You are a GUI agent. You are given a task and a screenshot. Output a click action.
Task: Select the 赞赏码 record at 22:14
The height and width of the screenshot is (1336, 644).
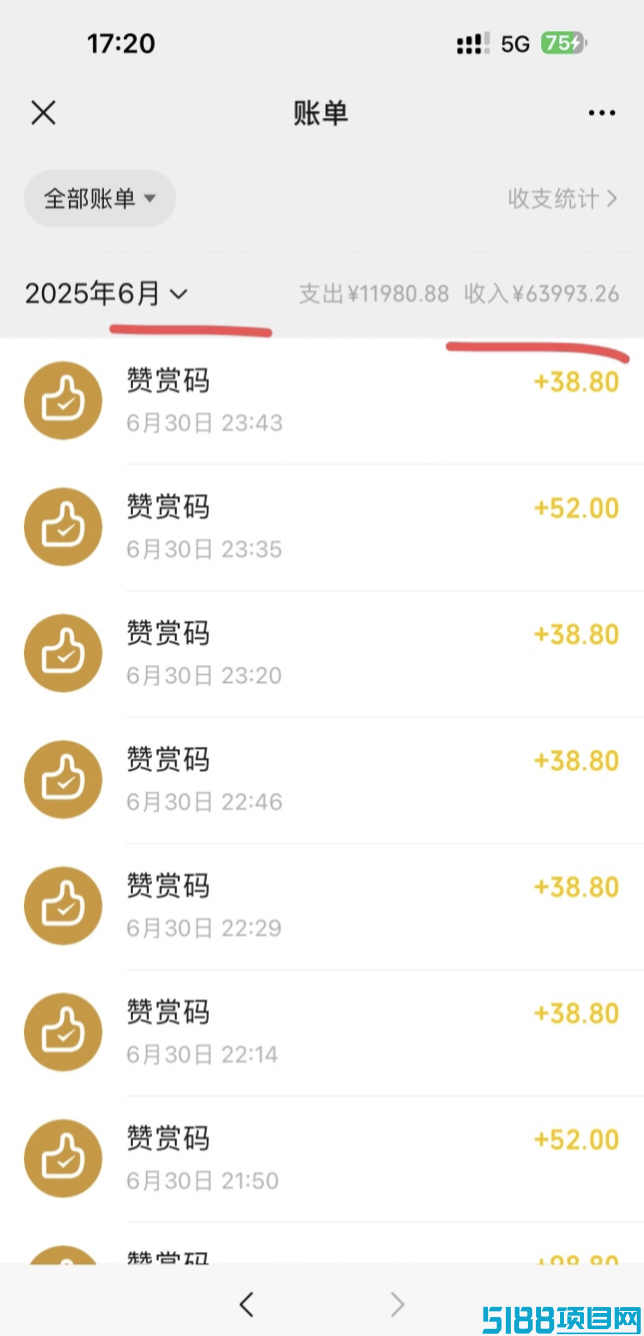pyautogui.click(x=322, y=1032)
